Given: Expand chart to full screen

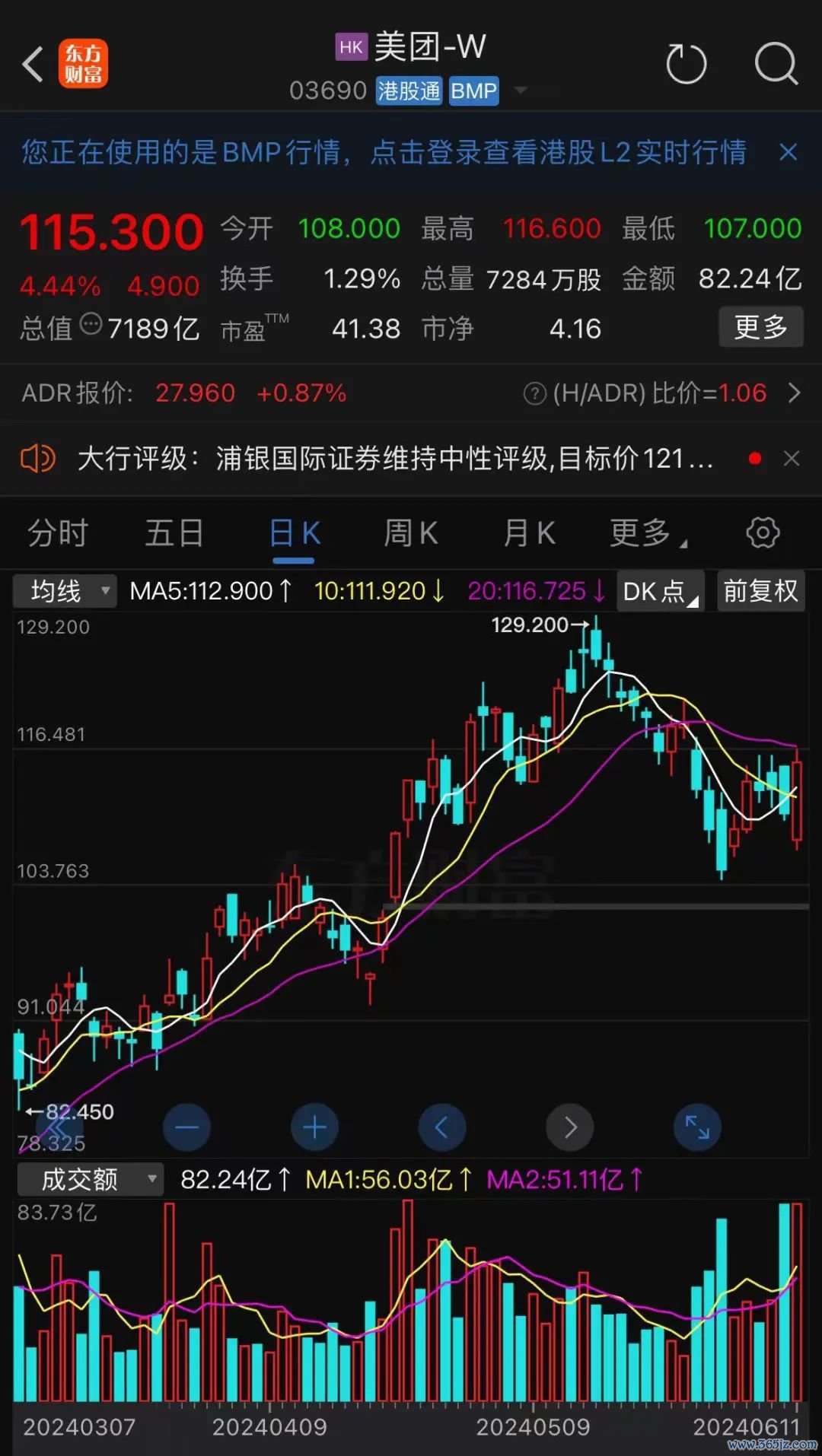Looking at the screenshot, I should click(697, 1127).
